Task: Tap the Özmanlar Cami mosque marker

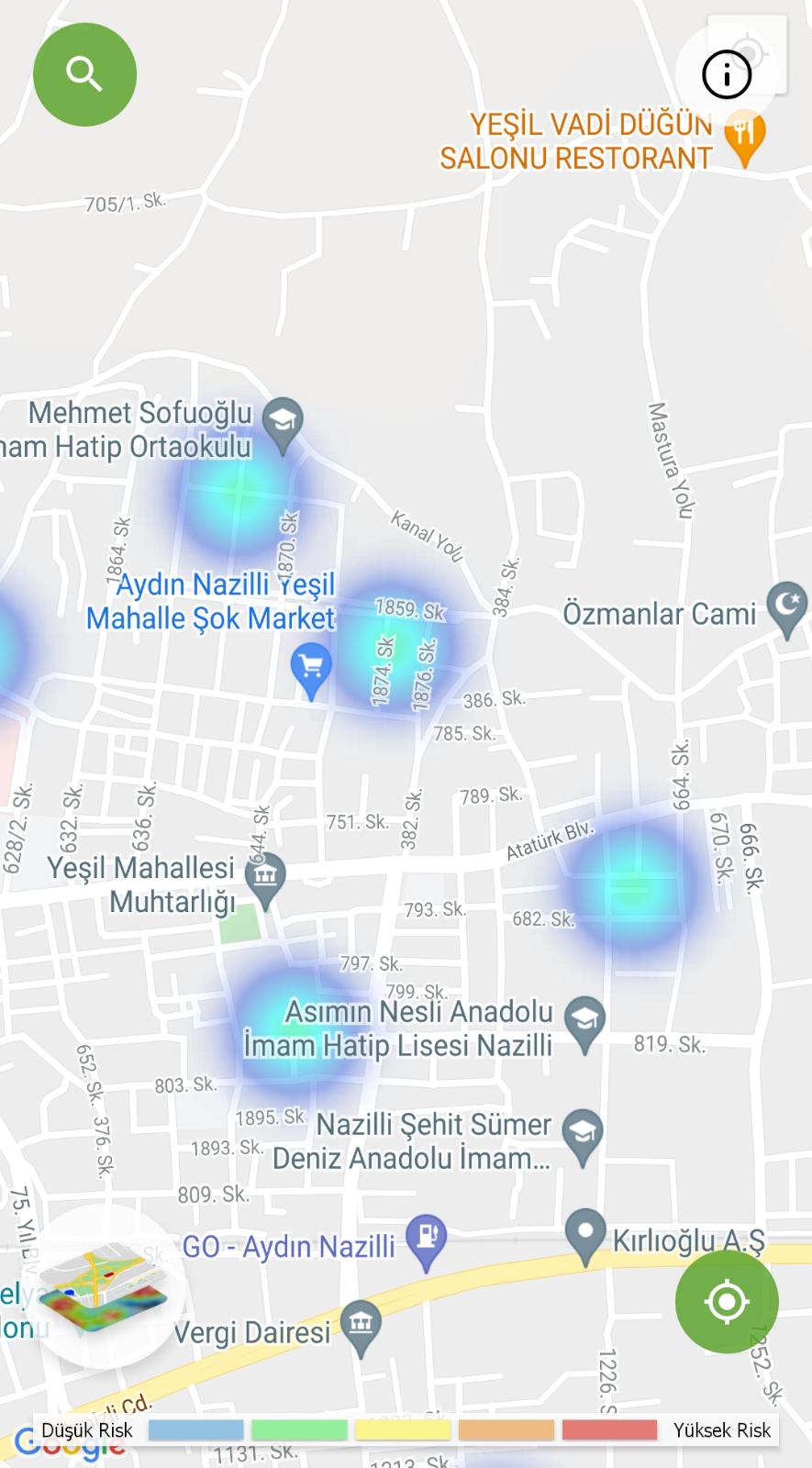Action: pos(787,606)
